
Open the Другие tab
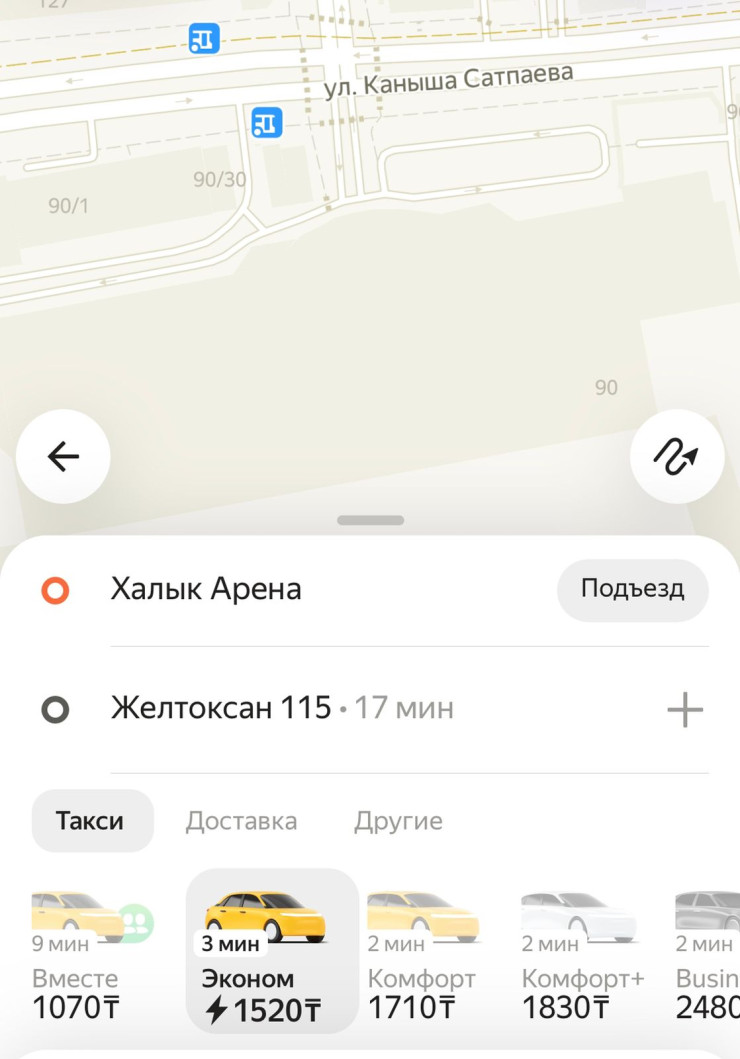[x=398, y=821]
